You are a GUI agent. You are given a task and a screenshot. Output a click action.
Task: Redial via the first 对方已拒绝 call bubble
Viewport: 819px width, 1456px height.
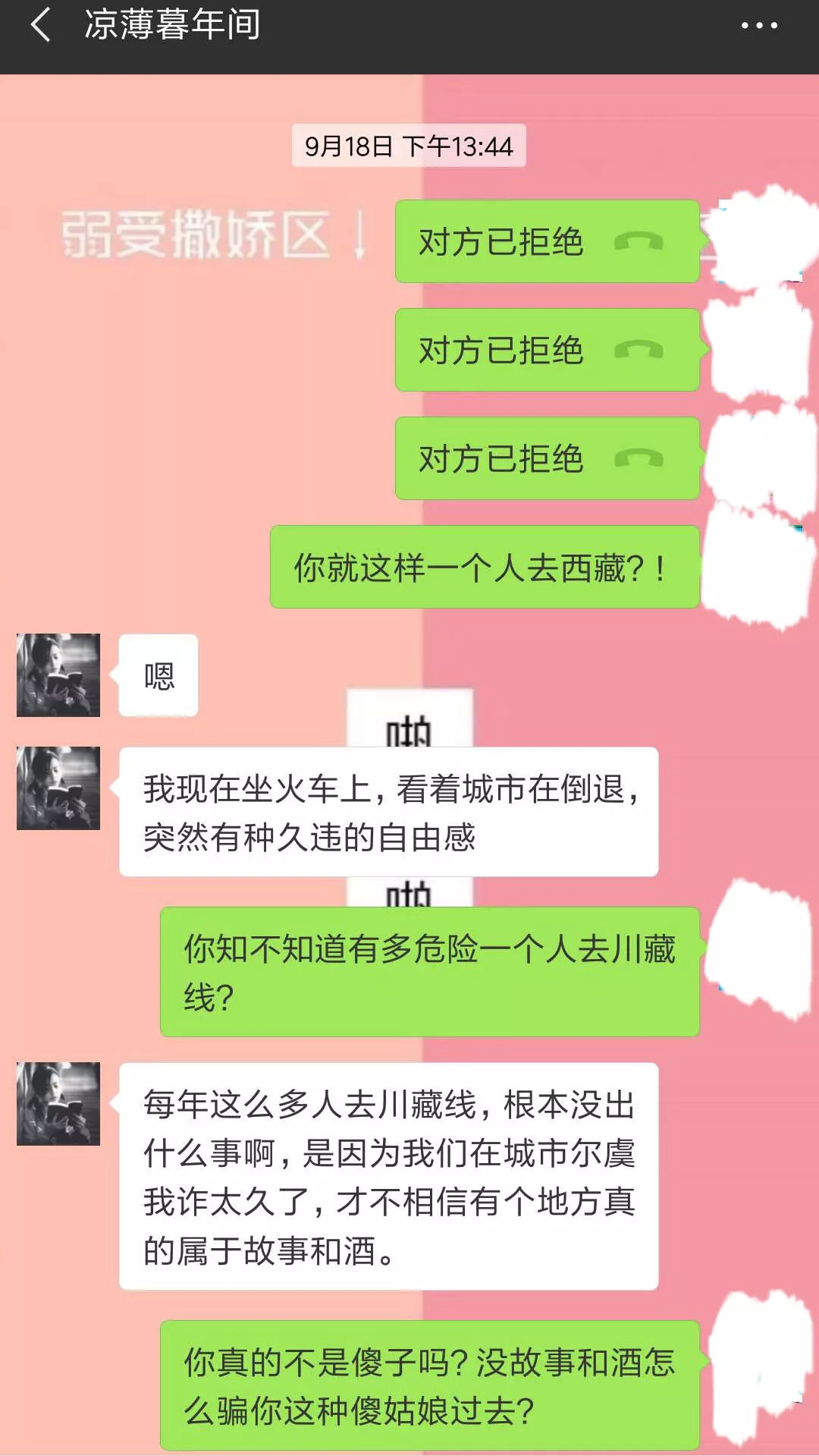point(546,241)
